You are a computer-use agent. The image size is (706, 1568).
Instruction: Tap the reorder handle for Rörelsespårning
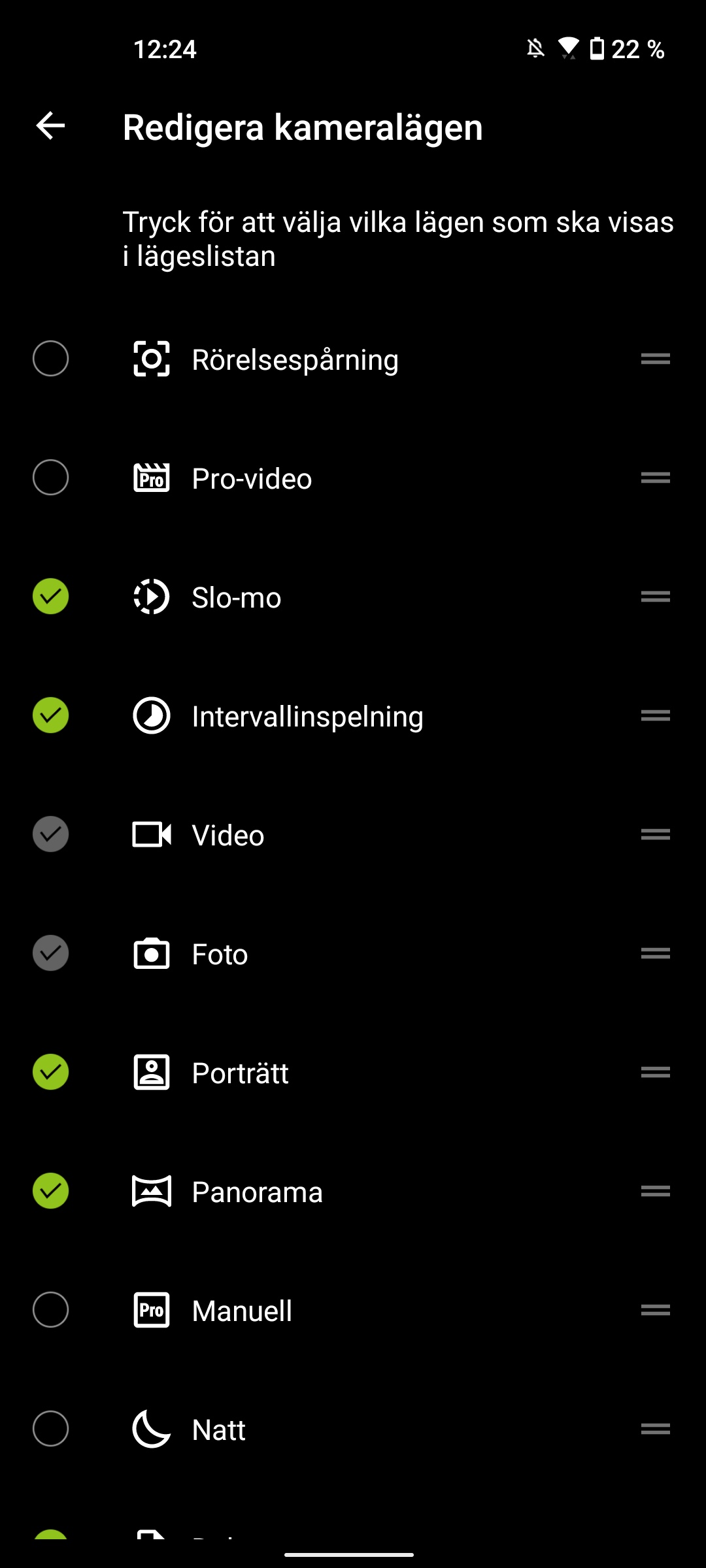[656, 359]
